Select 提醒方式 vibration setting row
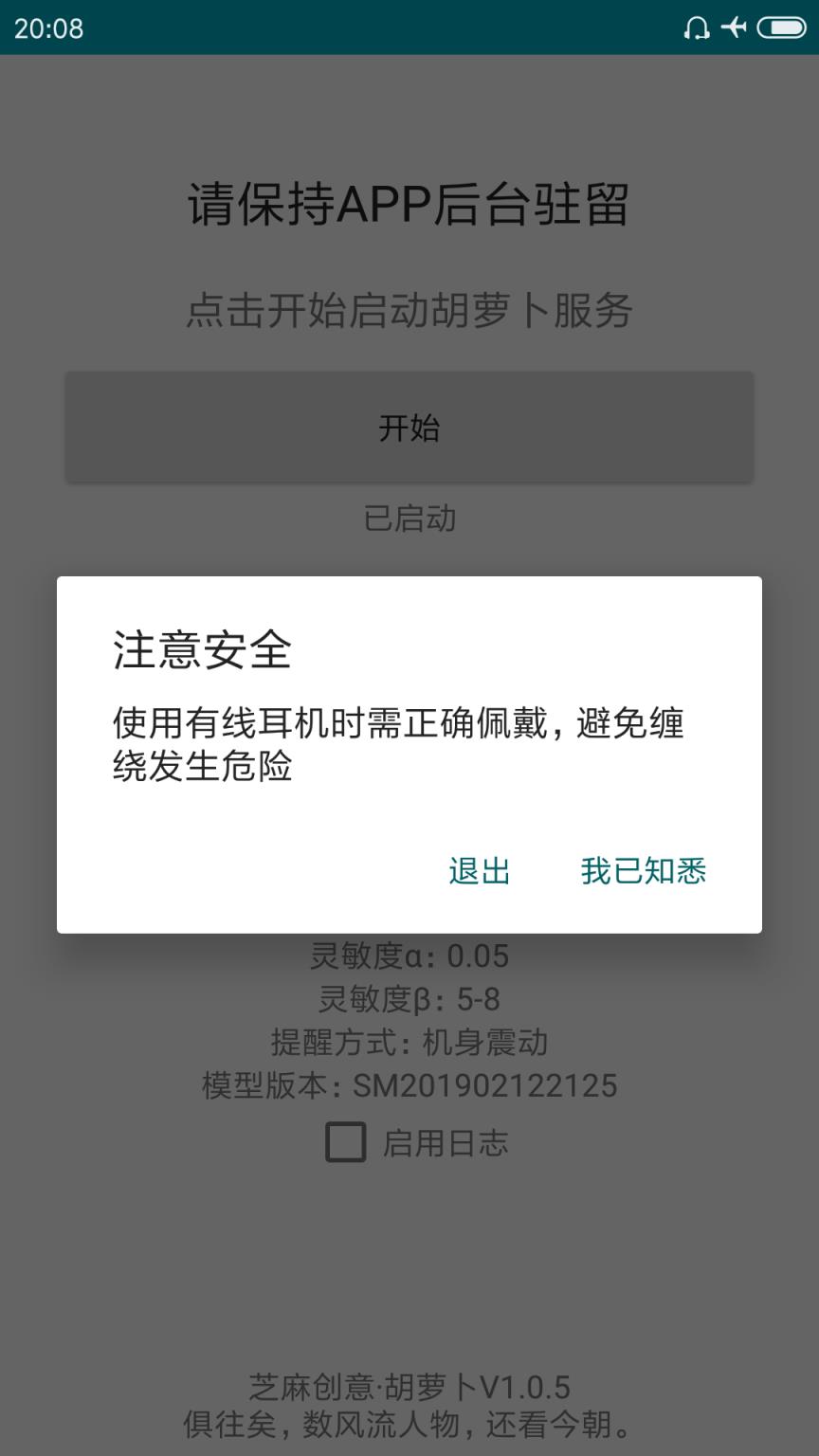 pyautogui.click(x=409, y=1042)
